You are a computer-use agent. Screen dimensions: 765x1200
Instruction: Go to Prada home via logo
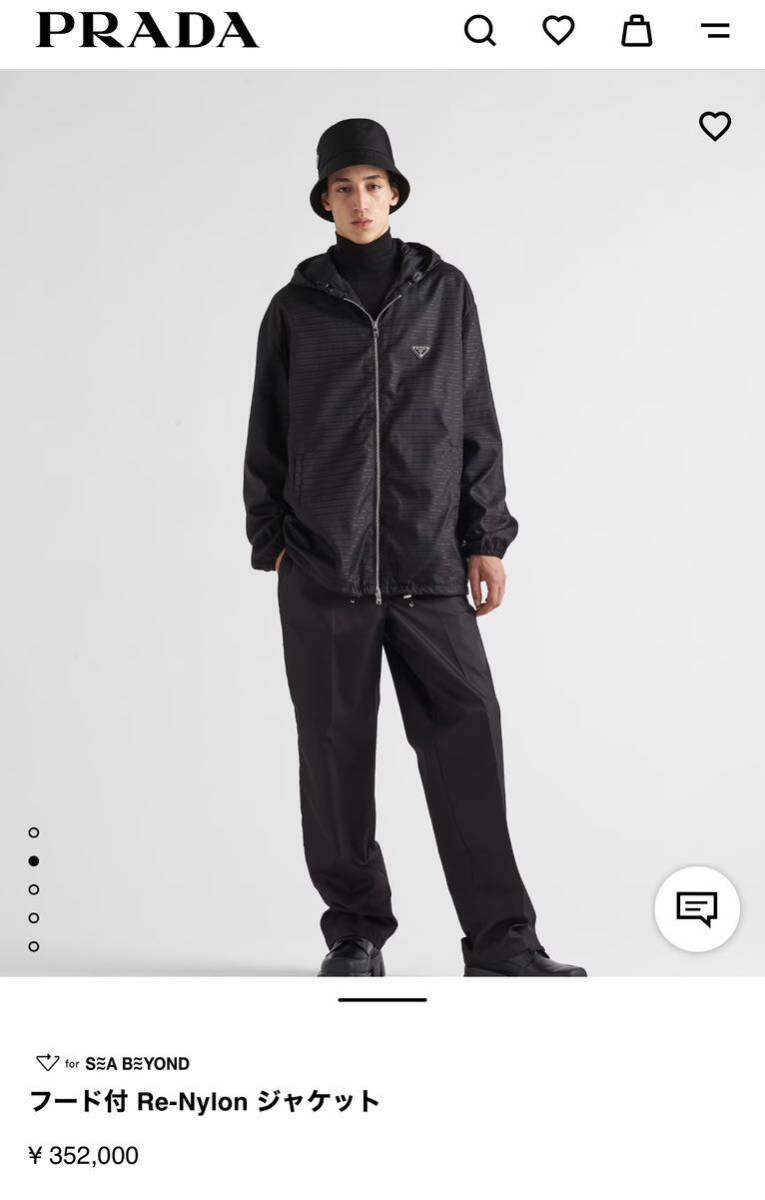click(x=148, y=31)
